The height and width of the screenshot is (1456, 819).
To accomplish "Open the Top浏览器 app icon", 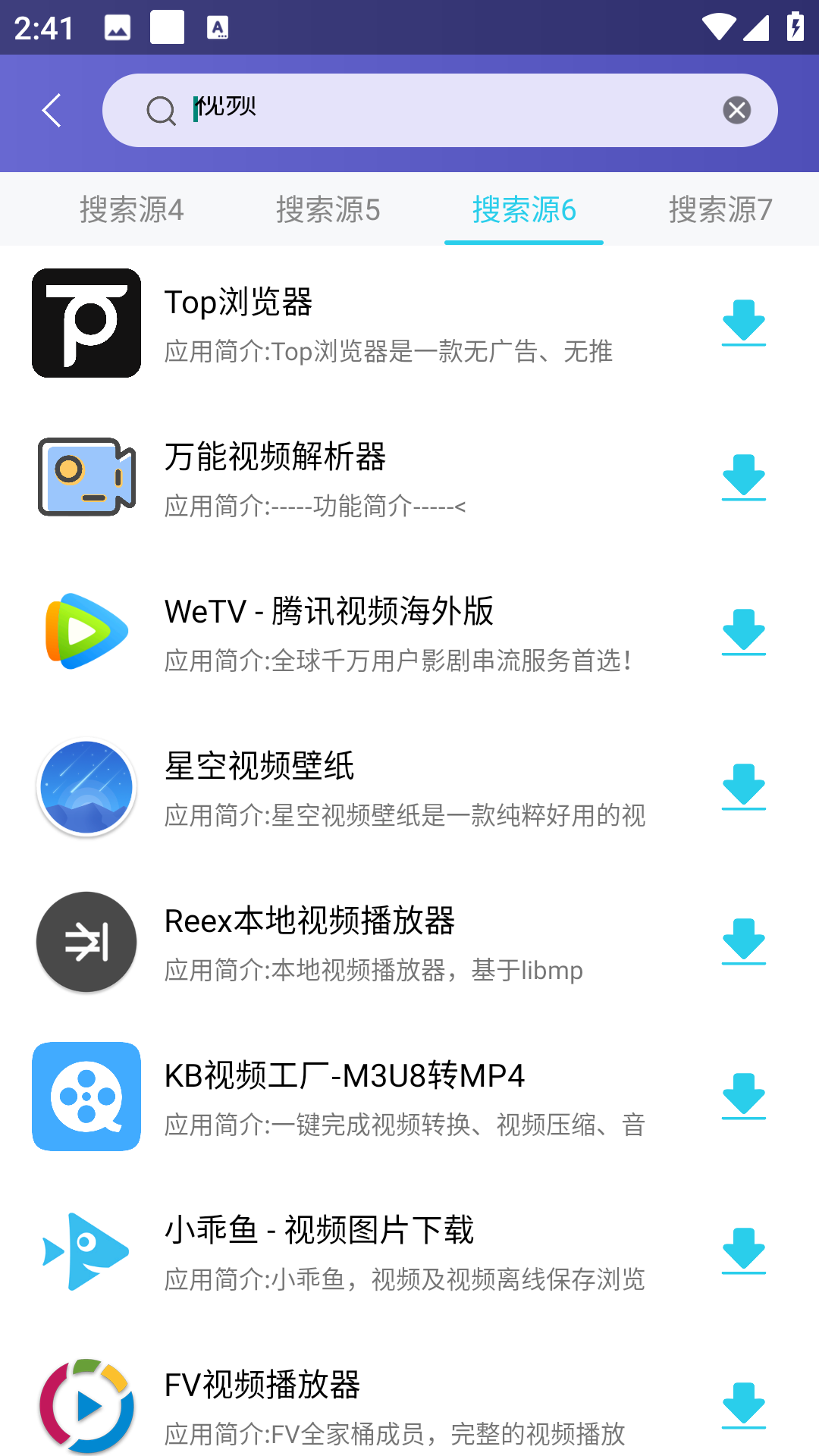I will click(x=86, y=322).
